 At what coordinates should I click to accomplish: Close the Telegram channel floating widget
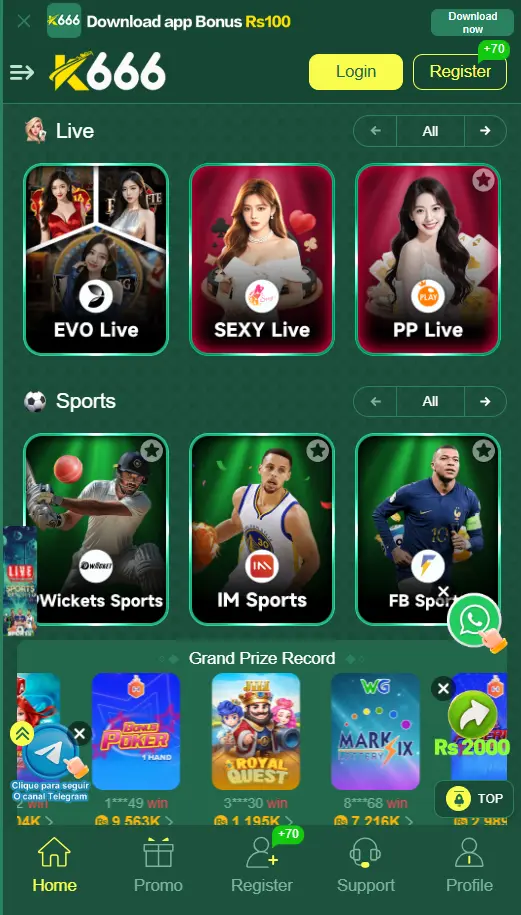(80, 734)
